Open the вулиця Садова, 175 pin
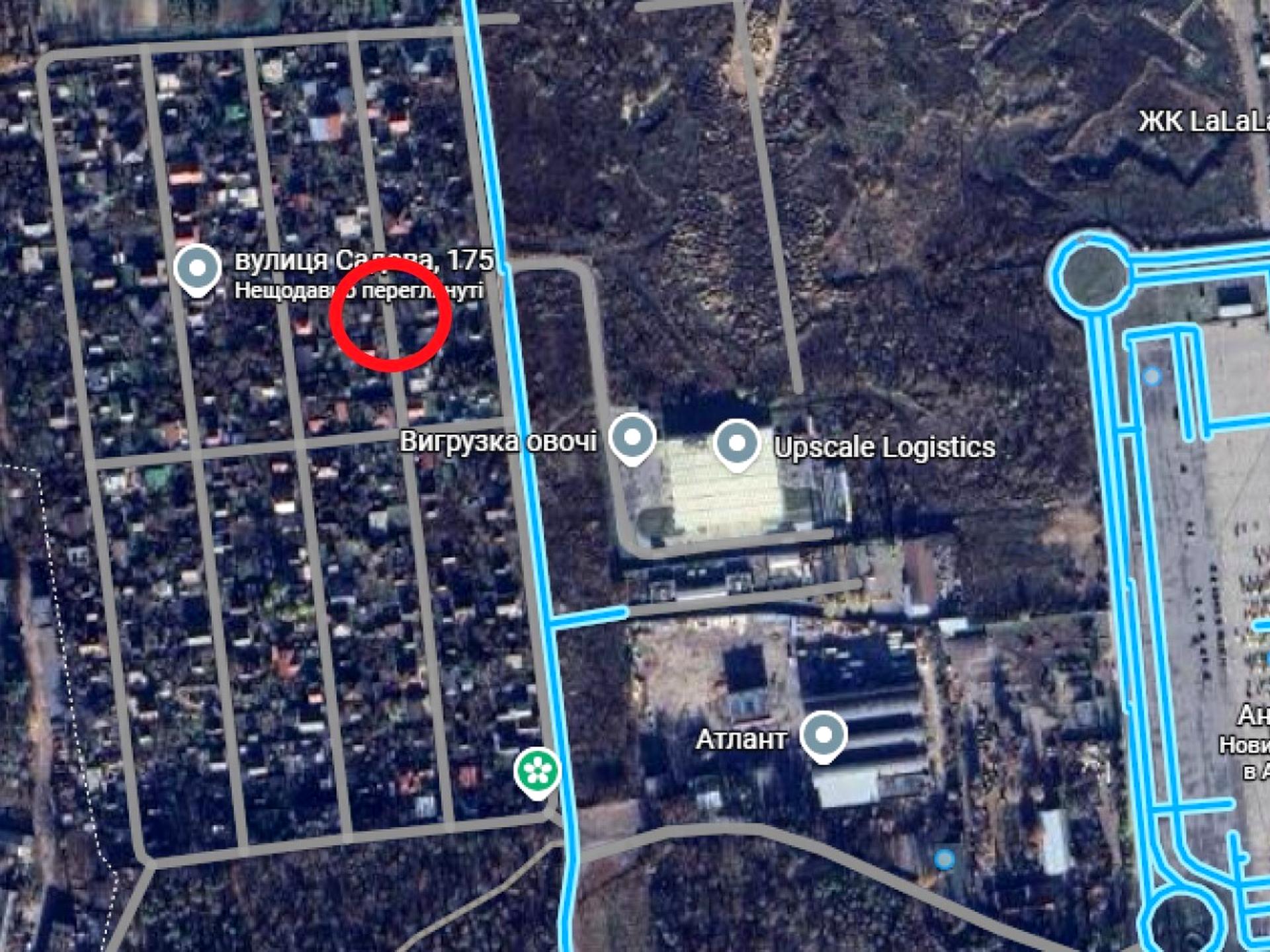The image size is (1270, 952). click(197, 269)
